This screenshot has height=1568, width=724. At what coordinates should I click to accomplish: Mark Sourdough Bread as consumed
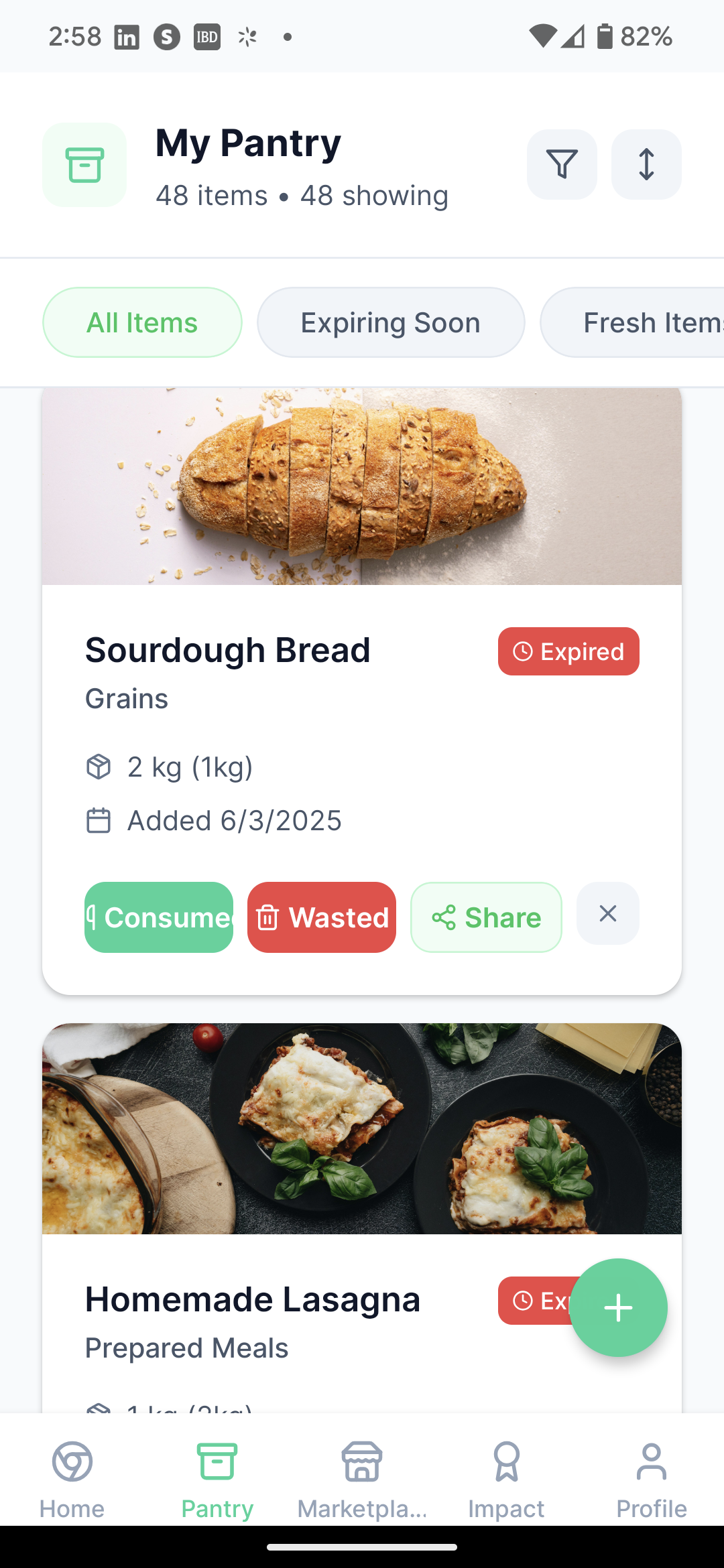point(159,917)
